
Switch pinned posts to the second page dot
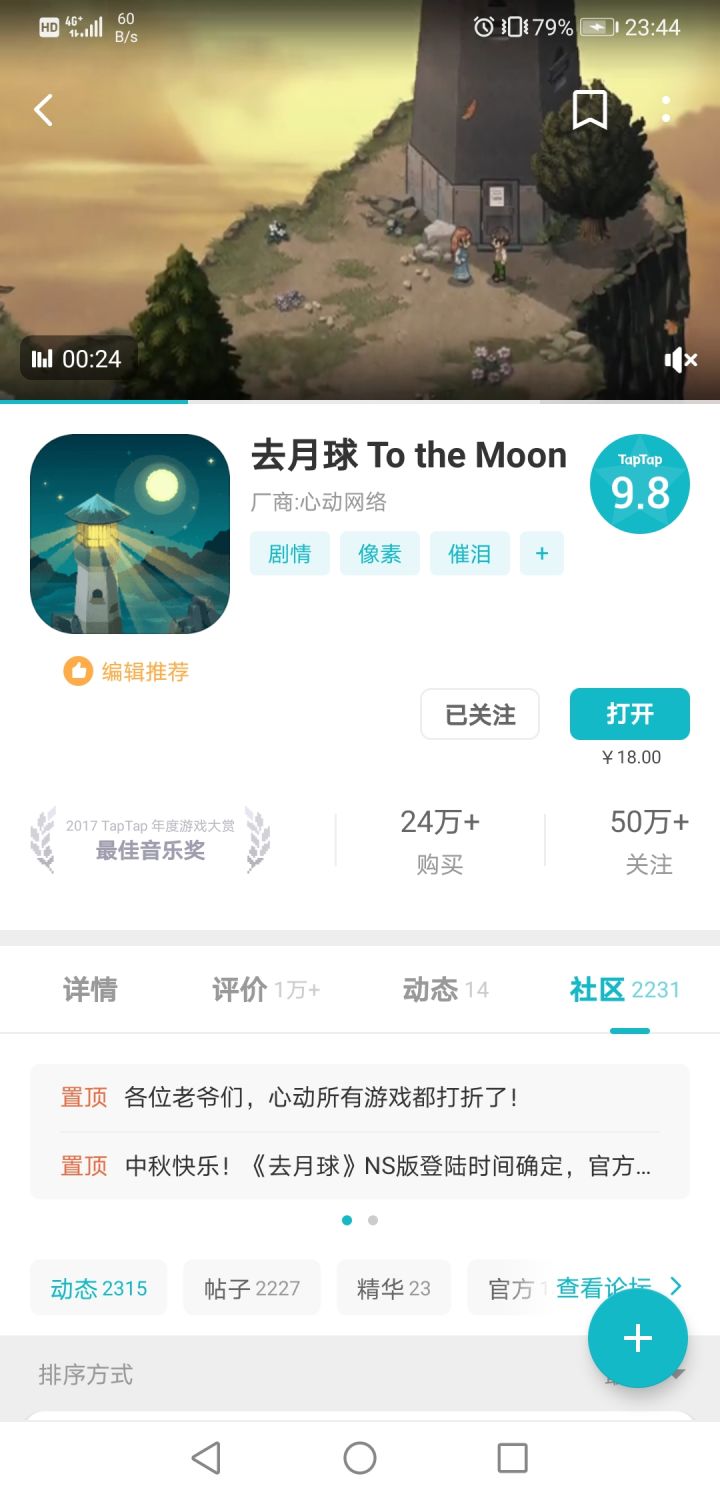coord(373,1220)
